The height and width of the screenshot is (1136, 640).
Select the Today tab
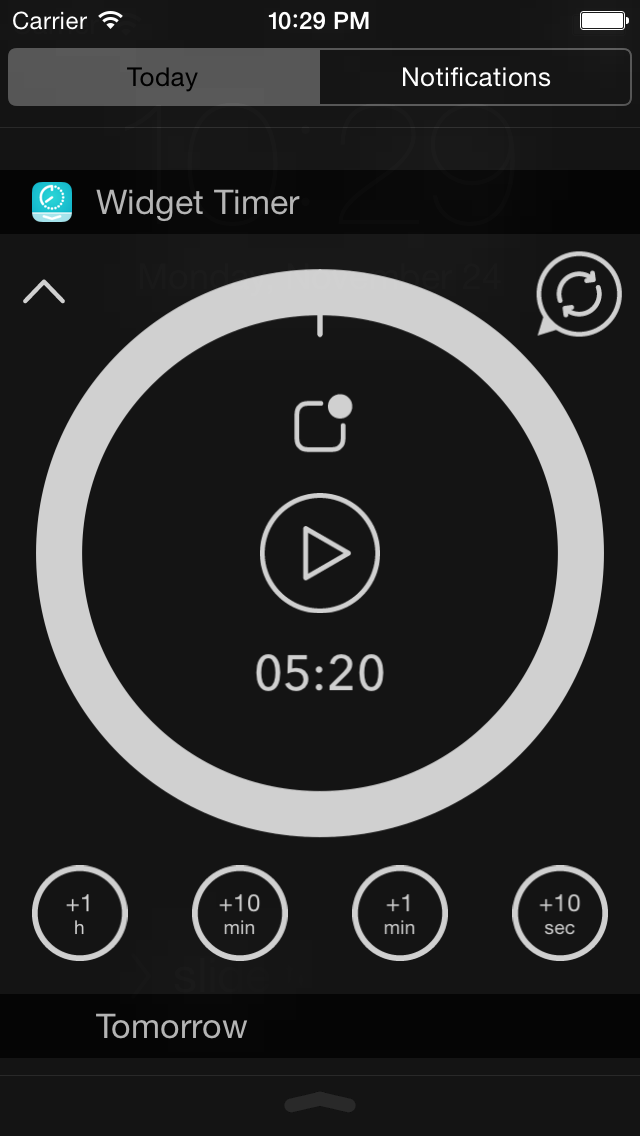pyautogui.click(x=164, y=77)
